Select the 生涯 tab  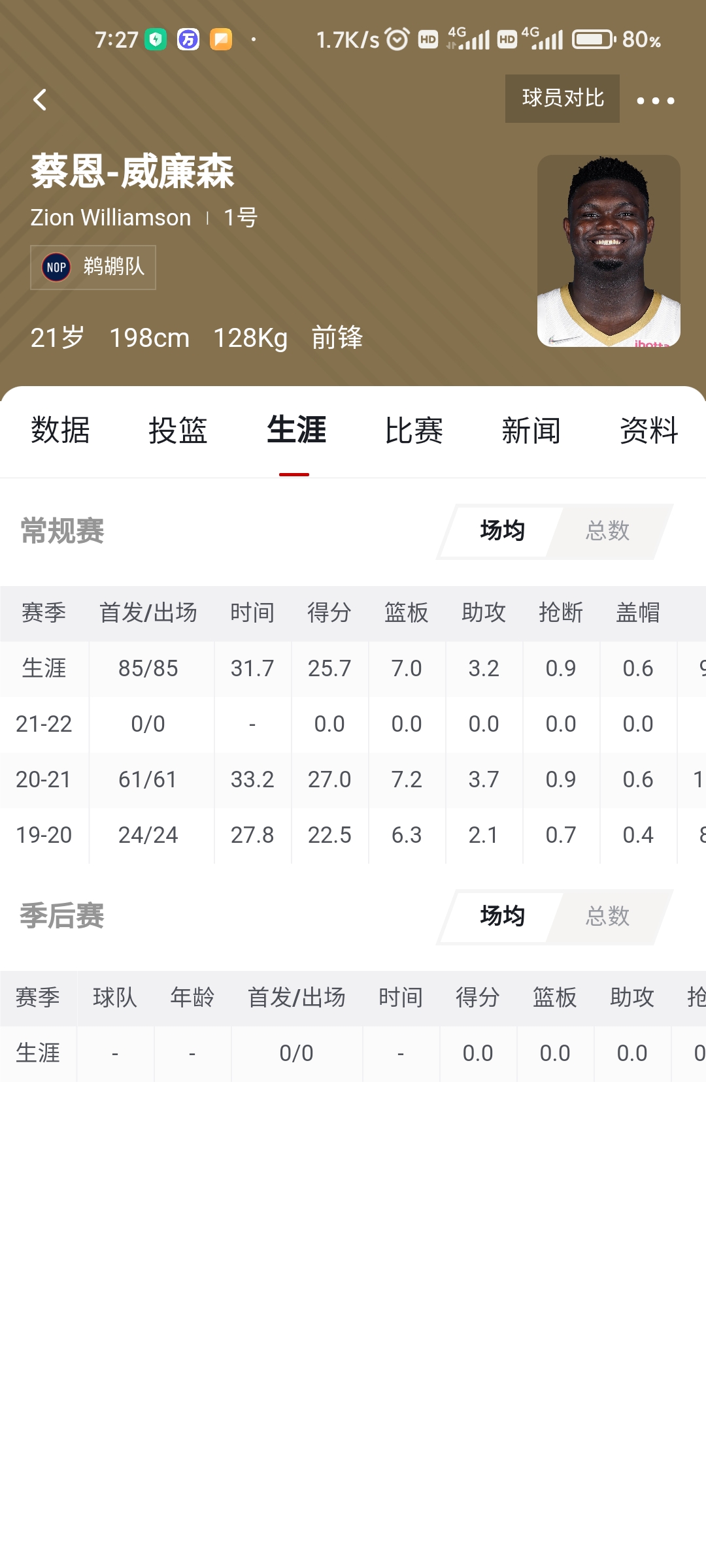pos(296,430)
